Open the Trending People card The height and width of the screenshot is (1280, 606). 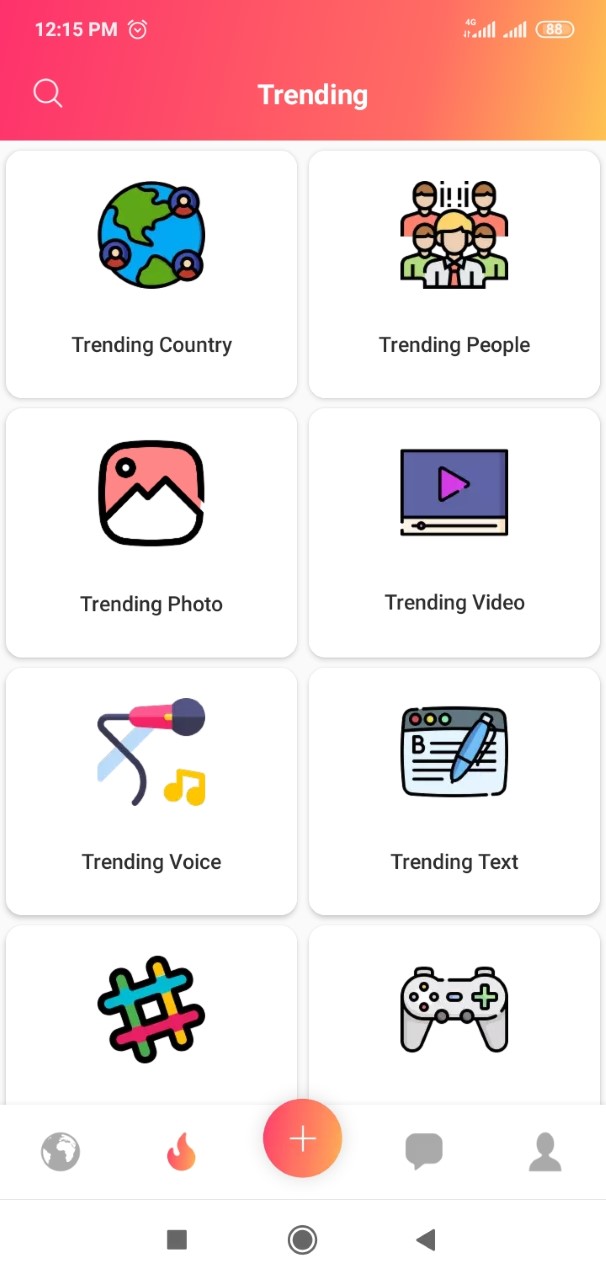point(454,275)
